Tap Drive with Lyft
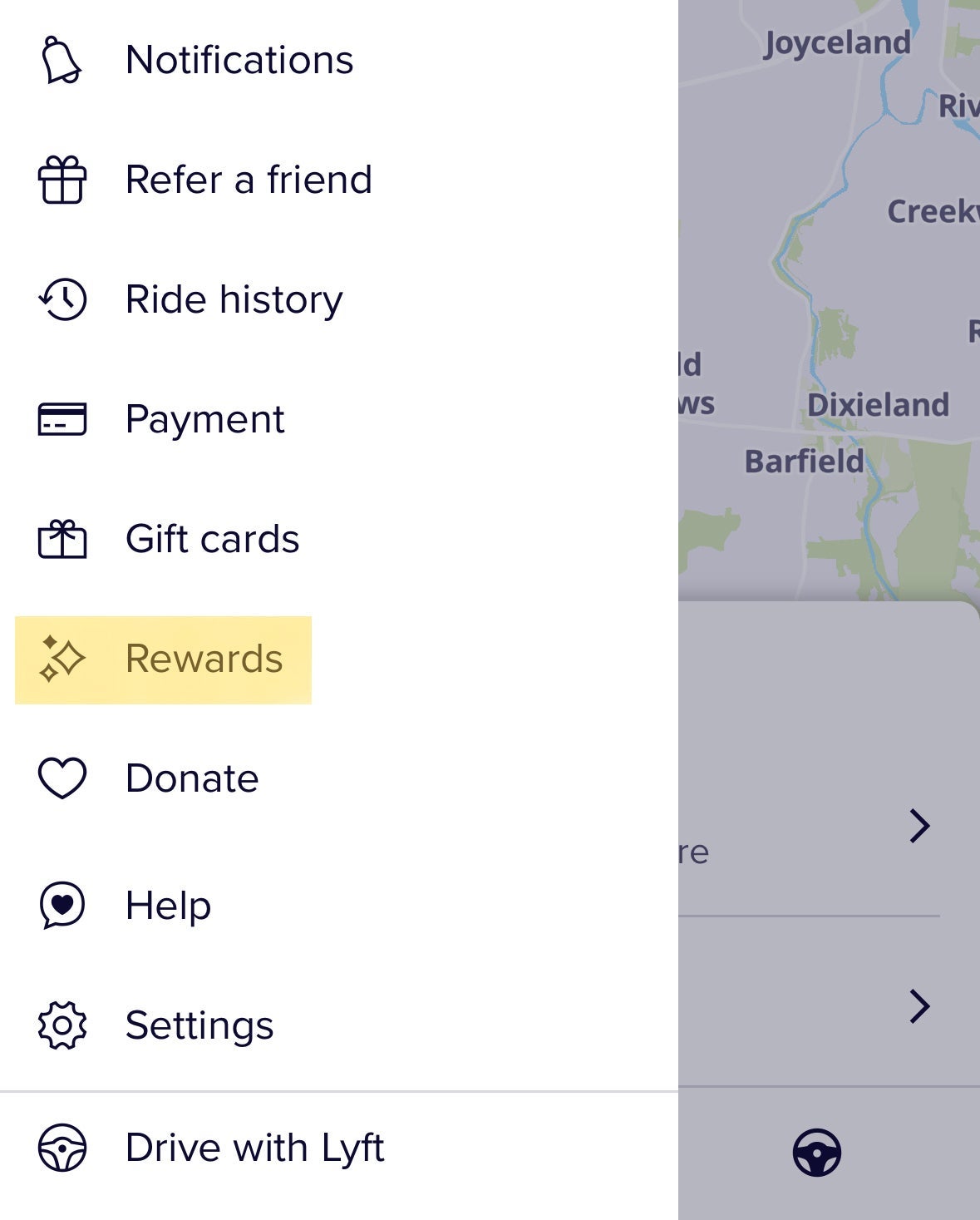The width and height of the screenshot is (980, 1220). click(254, 1148)
